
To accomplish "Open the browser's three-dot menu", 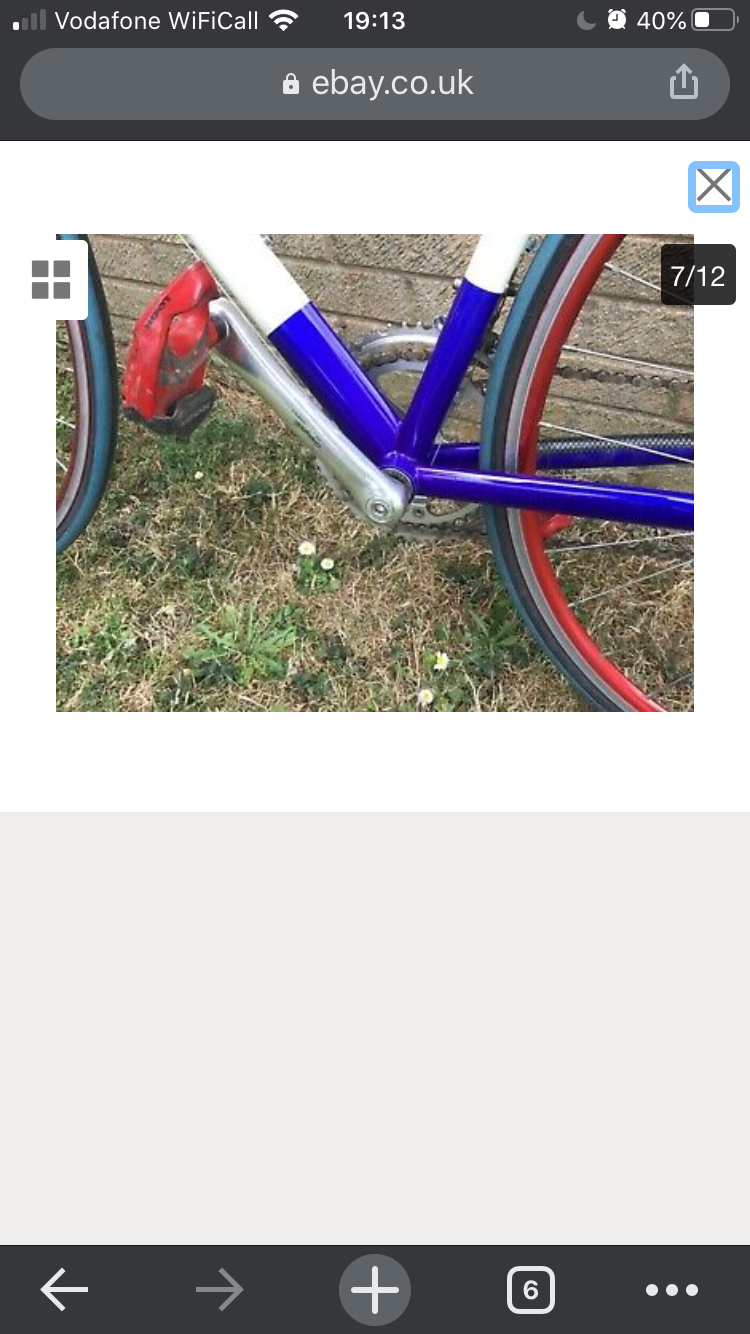I will click(x=672, y=1290).
